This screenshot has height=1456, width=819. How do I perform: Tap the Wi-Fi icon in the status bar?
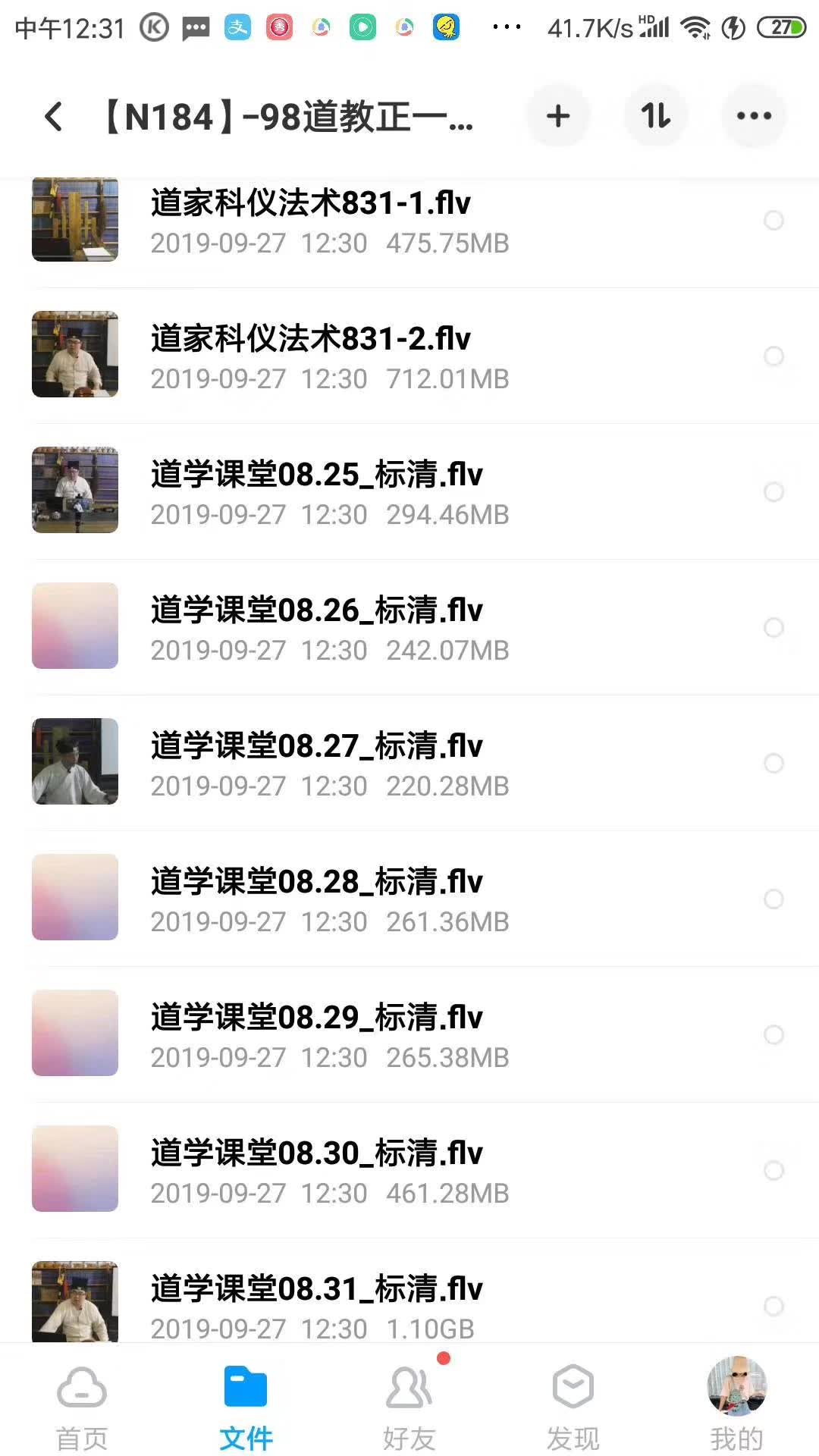[695, 25]
